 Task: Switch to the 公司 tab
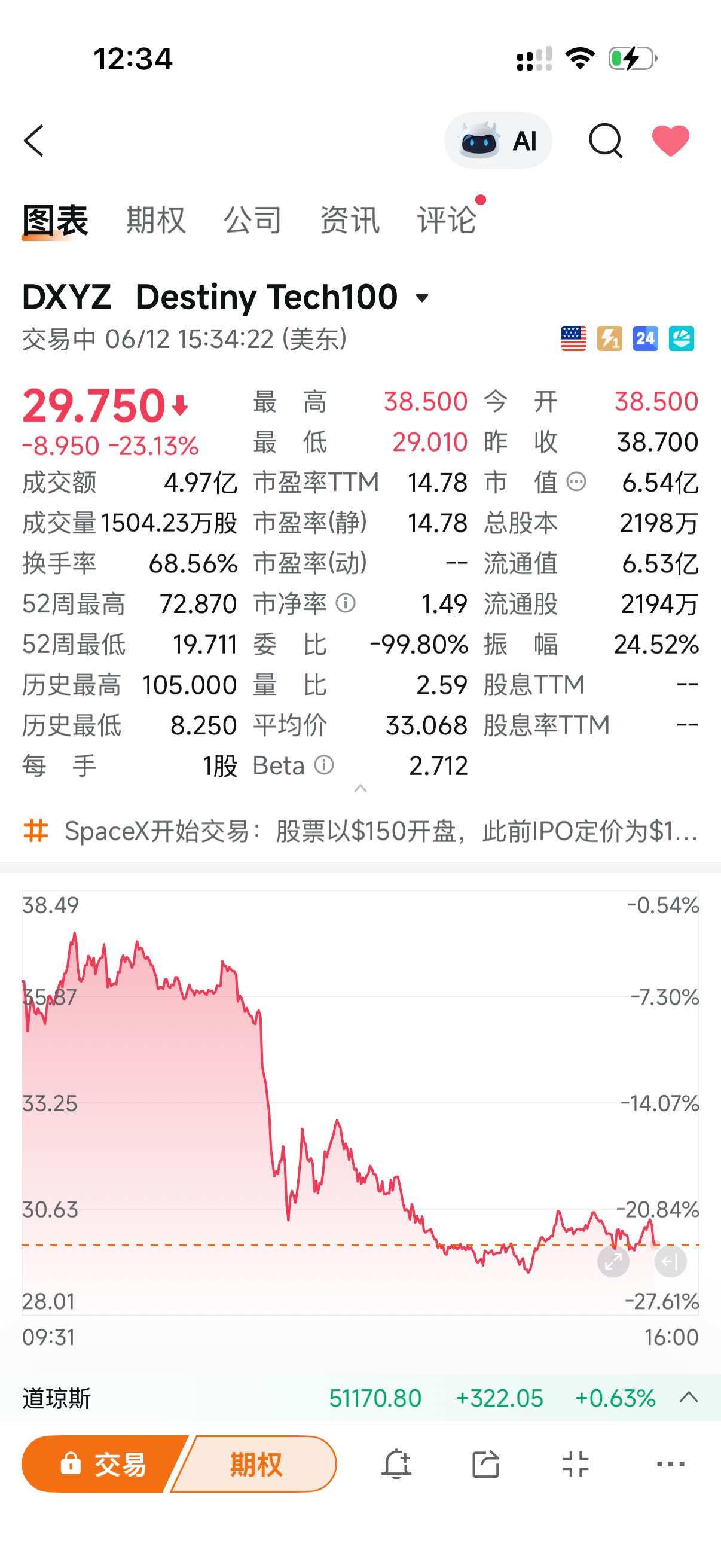click(252, 219)
